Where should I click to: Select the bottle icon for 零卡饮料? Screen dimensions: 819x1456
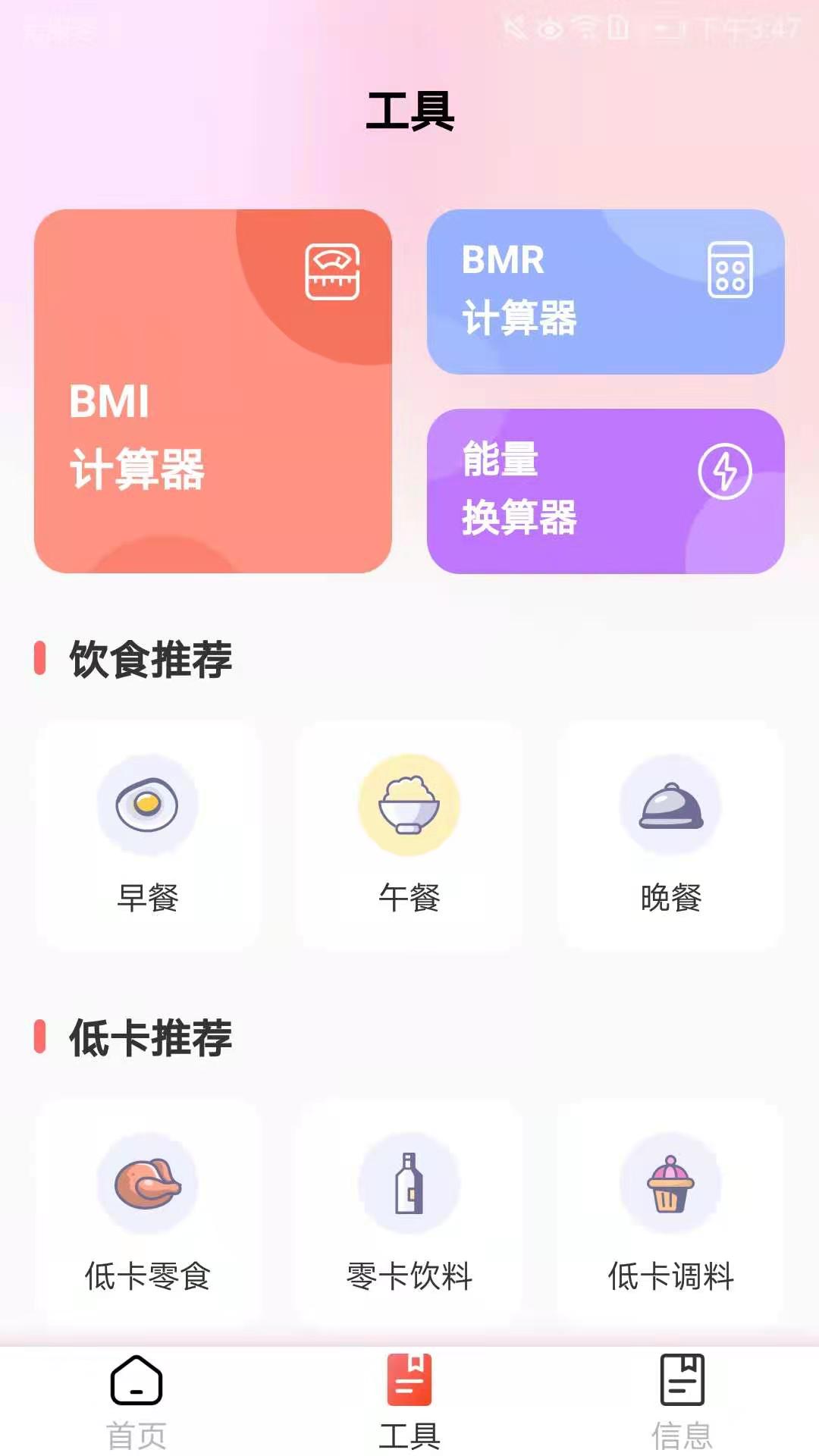pyautogui.click(x=409, y=1183)
